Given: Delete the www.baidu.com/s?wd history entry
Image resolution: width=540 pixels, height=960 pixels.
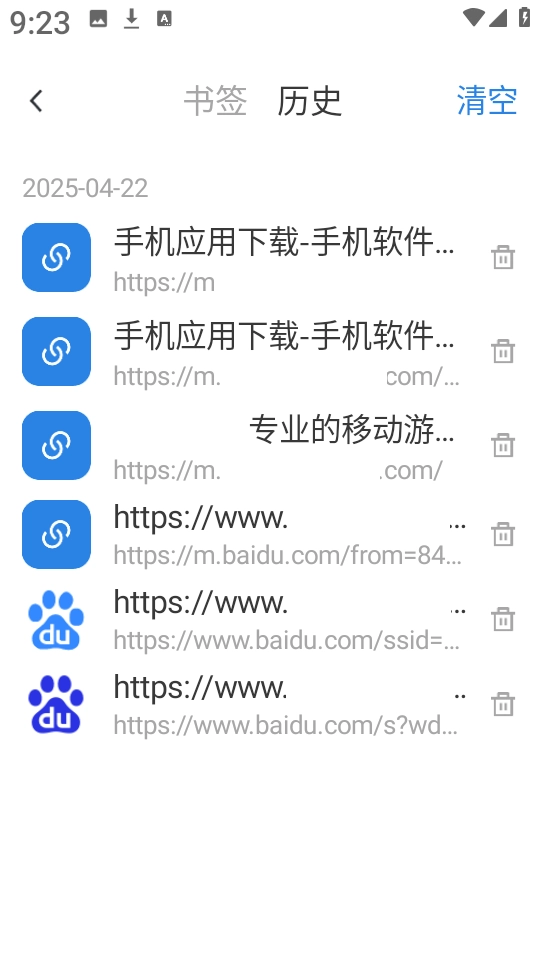Looking at the screenshot, I should [503, 705].
